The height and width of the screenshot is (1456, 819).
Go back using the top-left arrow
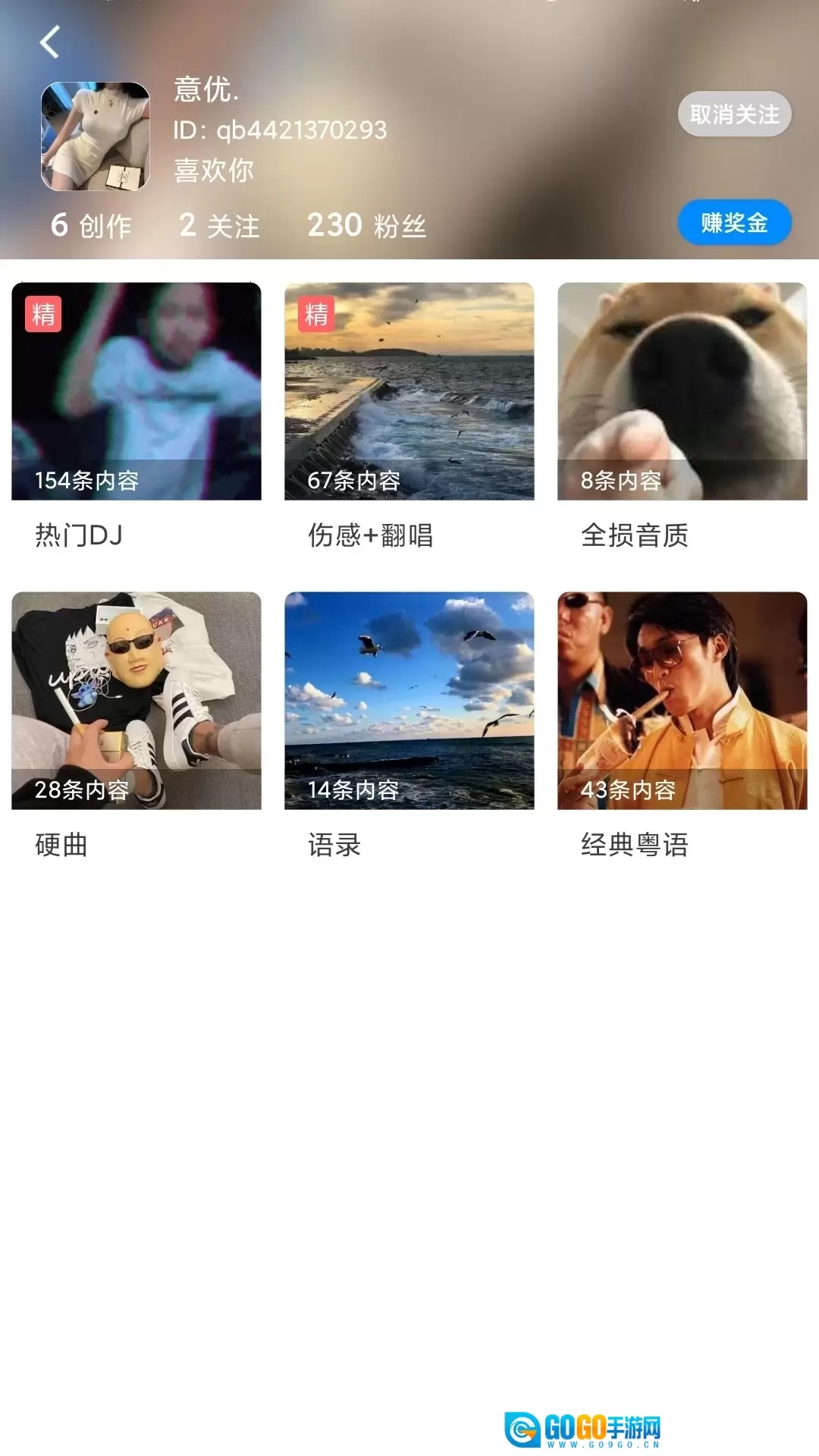(50, 42)
